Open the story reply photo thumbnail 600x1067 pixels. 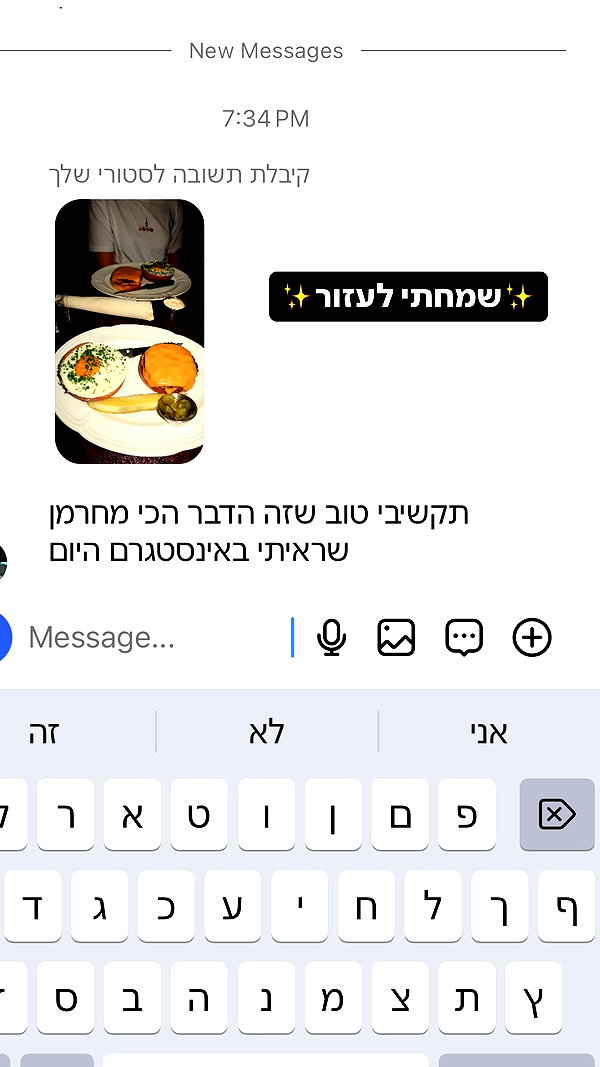pos(129,331)
